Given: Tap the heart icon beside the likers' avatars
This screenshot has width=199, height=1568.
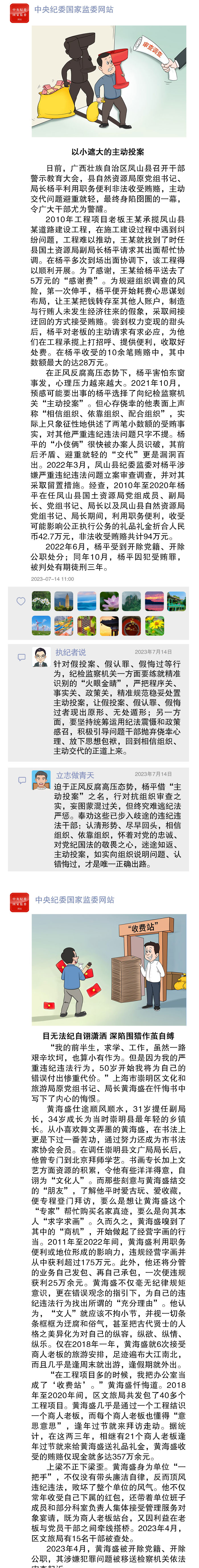Looking at the screenshot, I should [x=21, y=601].
